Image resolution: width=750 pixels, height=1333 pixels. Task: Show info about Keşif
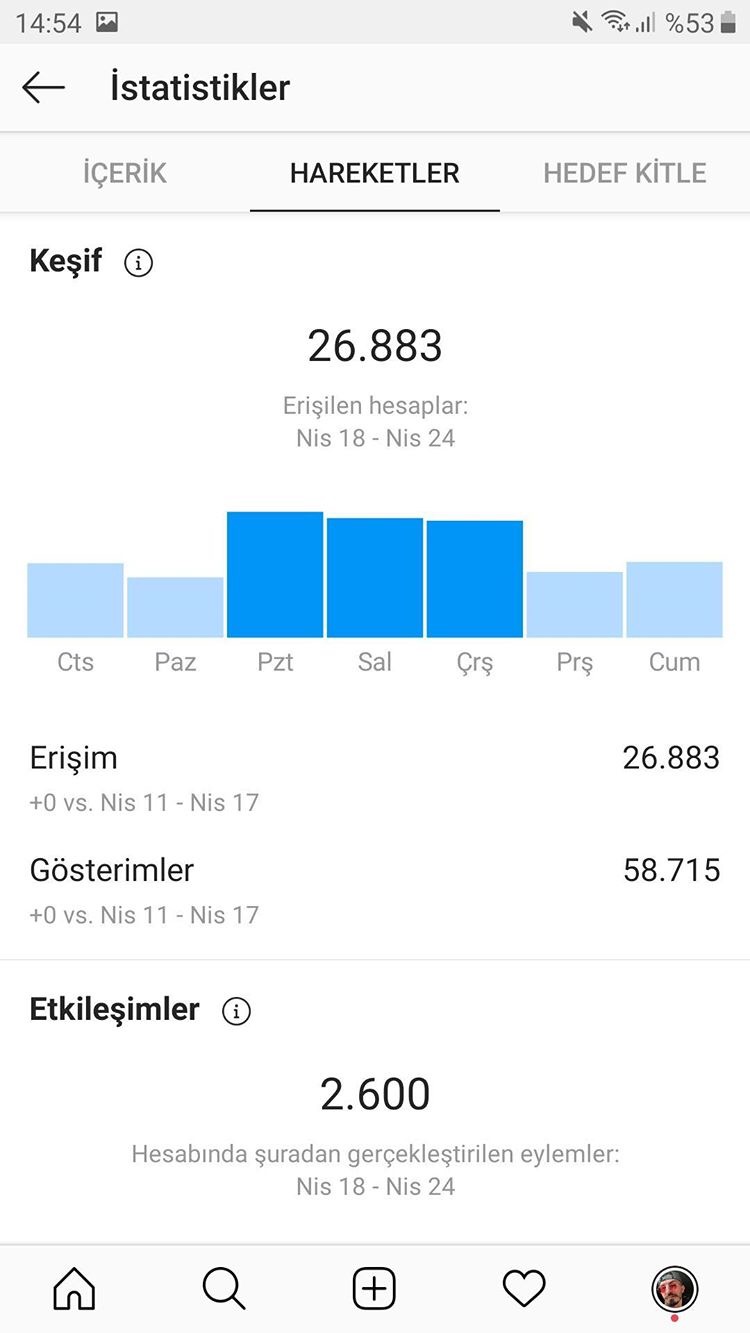pyautogui.click(x=138, y=263)
